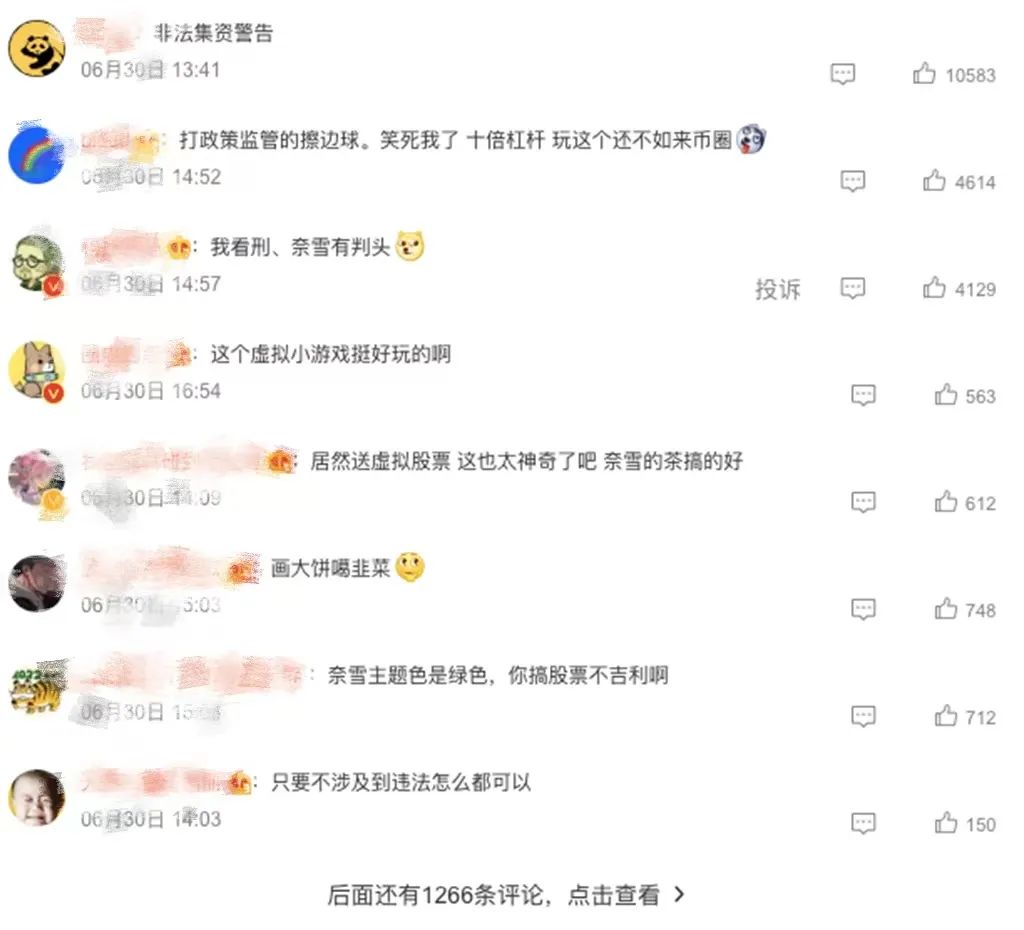The image size is (1024, 930).
Task: Reply to the comment 画大饼喝韭菜
Action: (x=863, y=609)
